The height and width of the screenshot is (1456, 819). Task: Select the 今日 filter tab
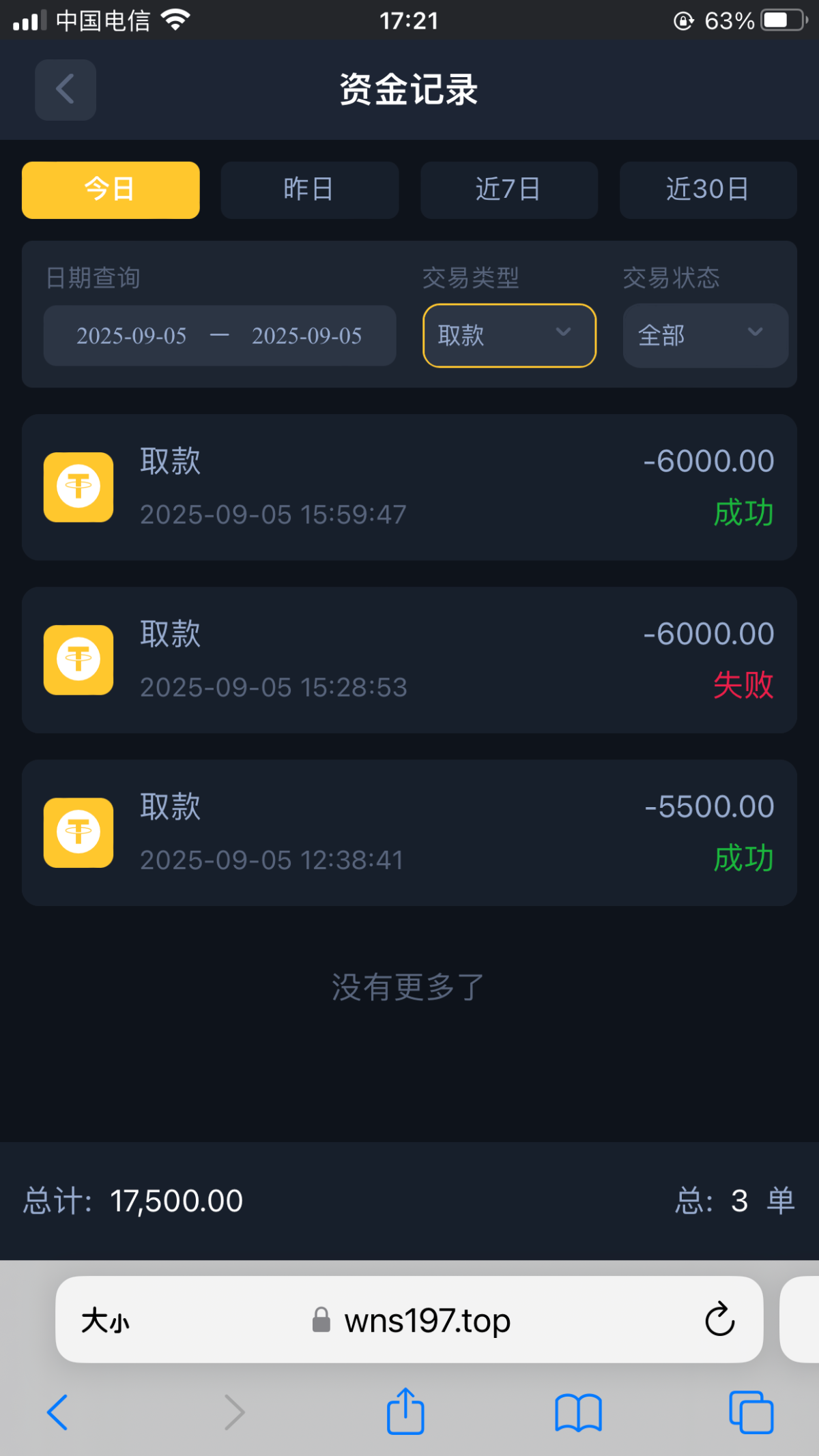111,190
